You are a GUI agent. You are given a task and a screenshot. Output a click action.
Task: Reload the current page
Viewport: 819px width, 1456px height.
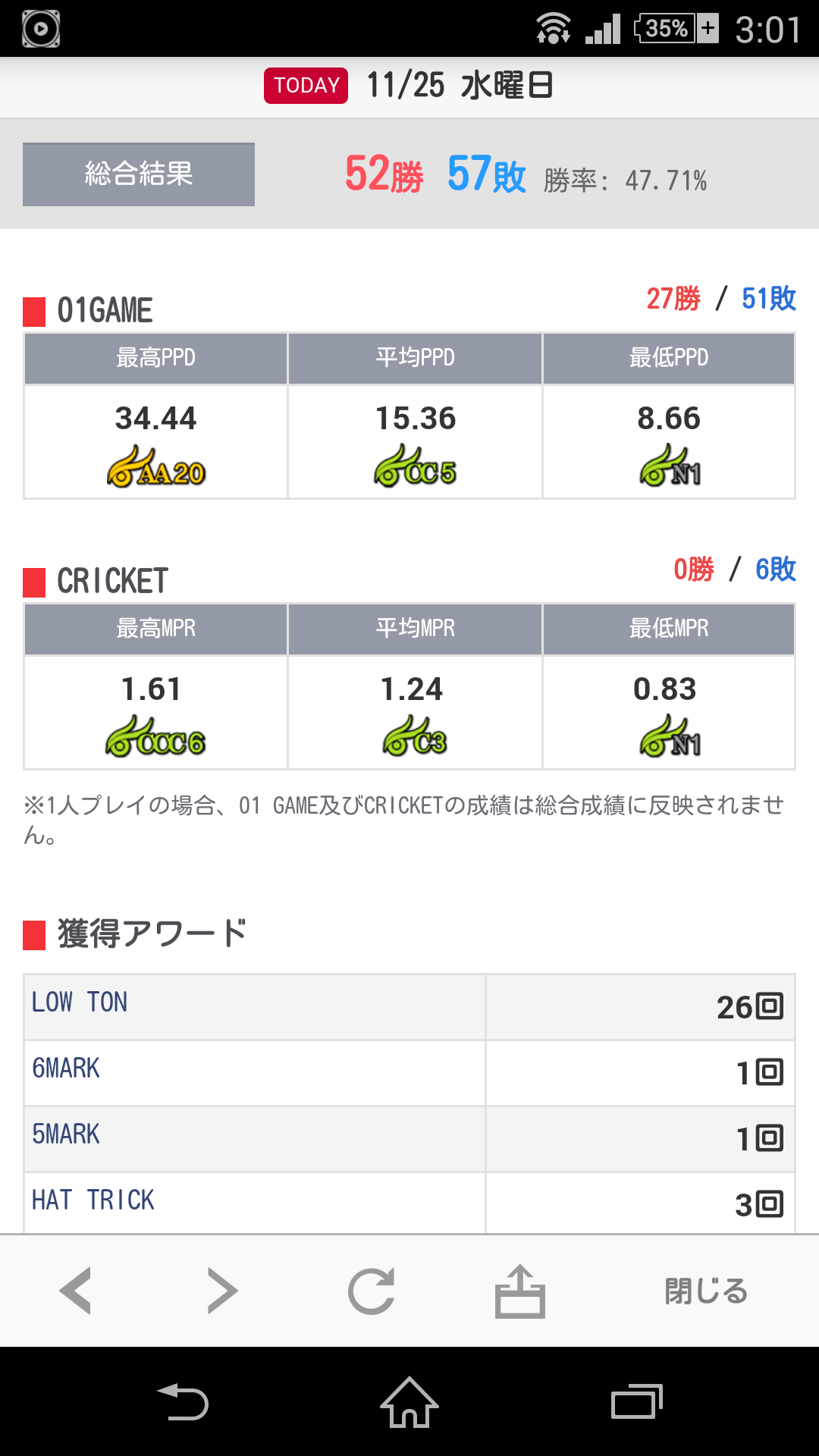pyautogui.click(x=371, y=1291)
